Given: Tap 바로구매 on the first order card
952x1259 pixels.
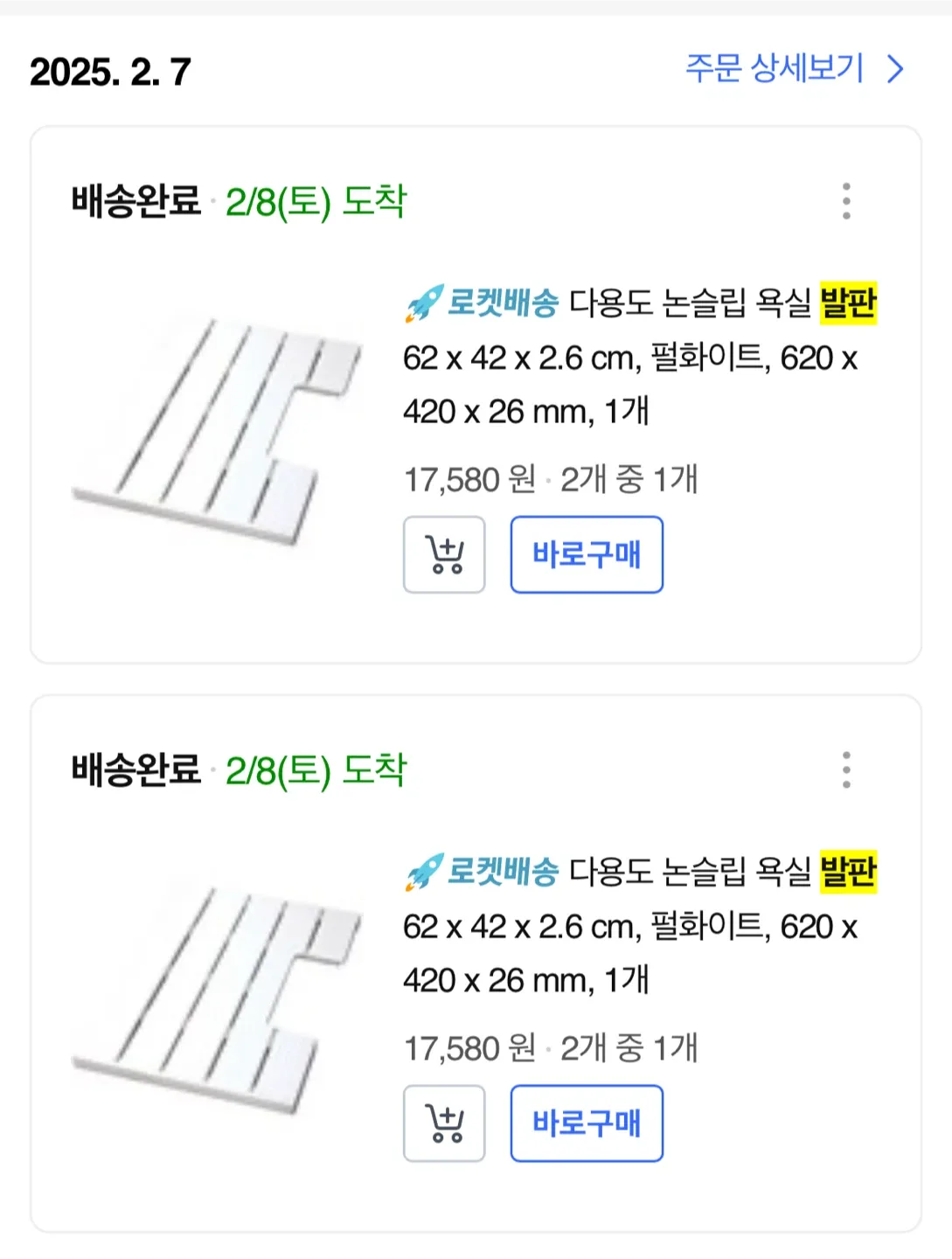Looking at the screenshot, I should [x=587, y=555].
